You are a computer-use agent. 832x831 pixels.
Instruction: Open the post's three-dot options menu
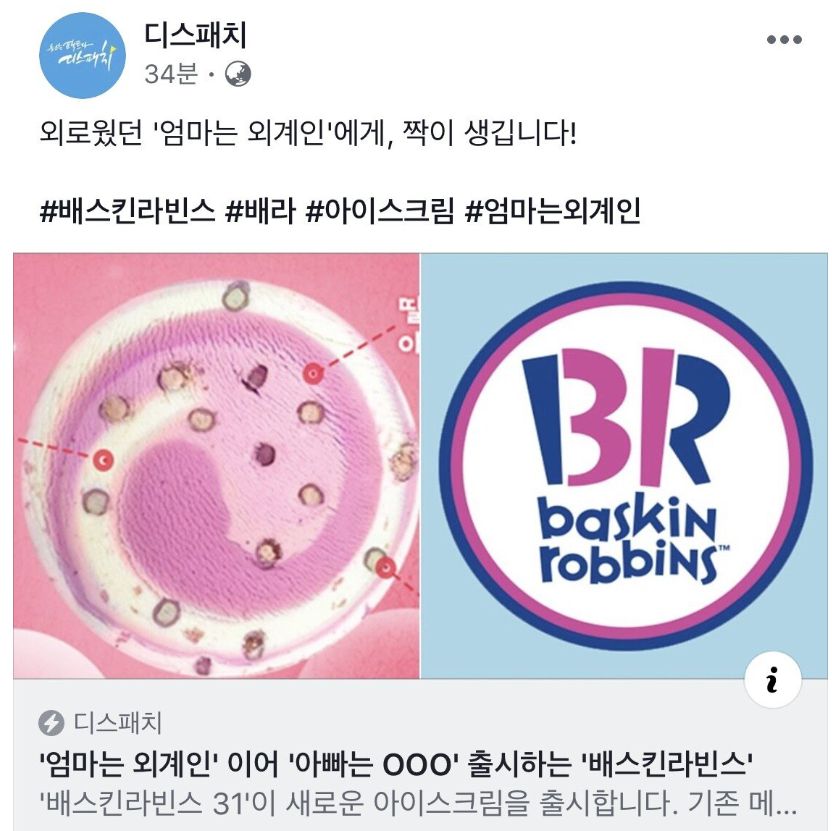click(784, 40)
